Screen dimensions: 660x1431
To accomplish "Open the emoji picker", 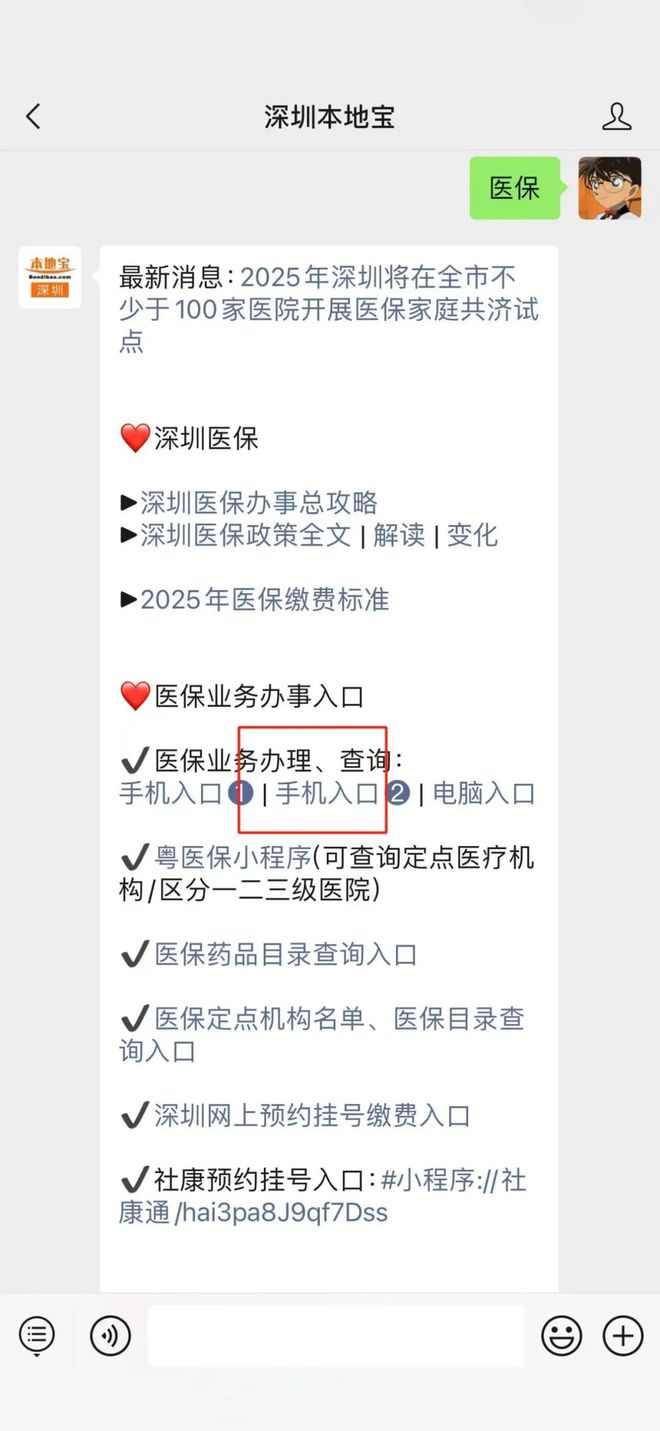I will tap(562, 1335).
